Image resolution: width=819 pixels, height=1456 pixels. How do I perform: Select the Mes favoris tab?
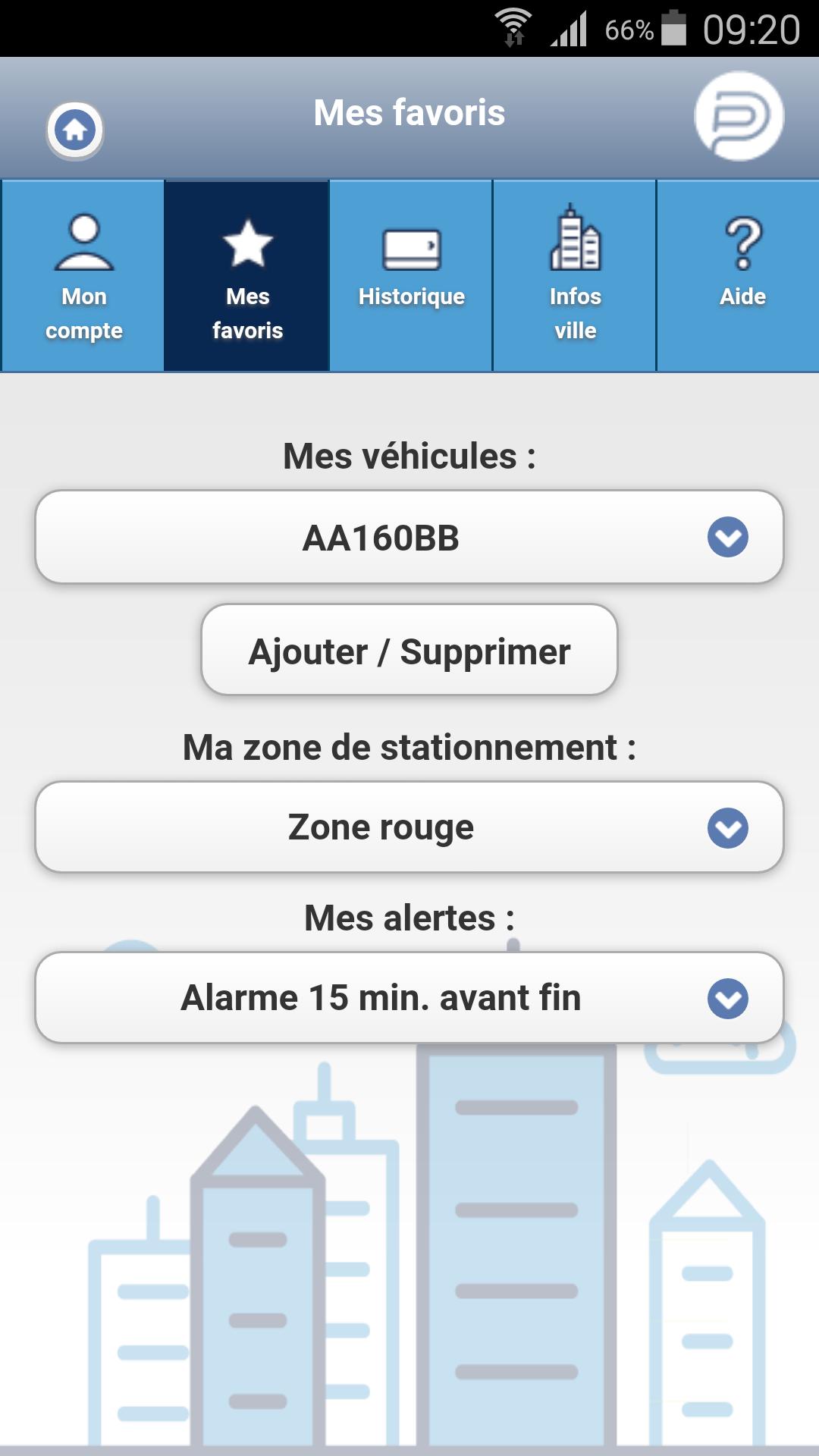(247, 276)
